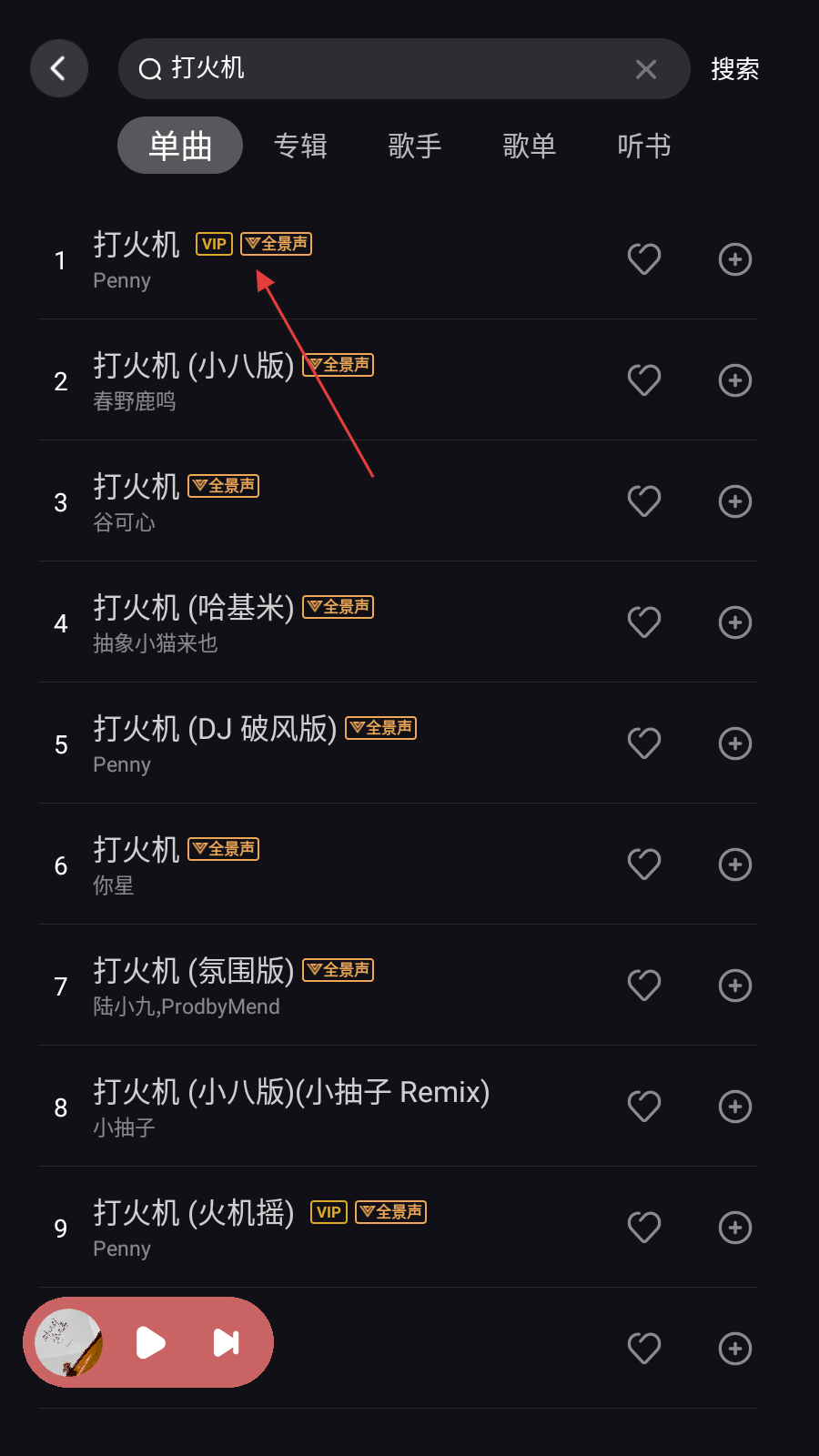
Task: Like 打火机 (火机摇) by Penny
Action: 644,1228
